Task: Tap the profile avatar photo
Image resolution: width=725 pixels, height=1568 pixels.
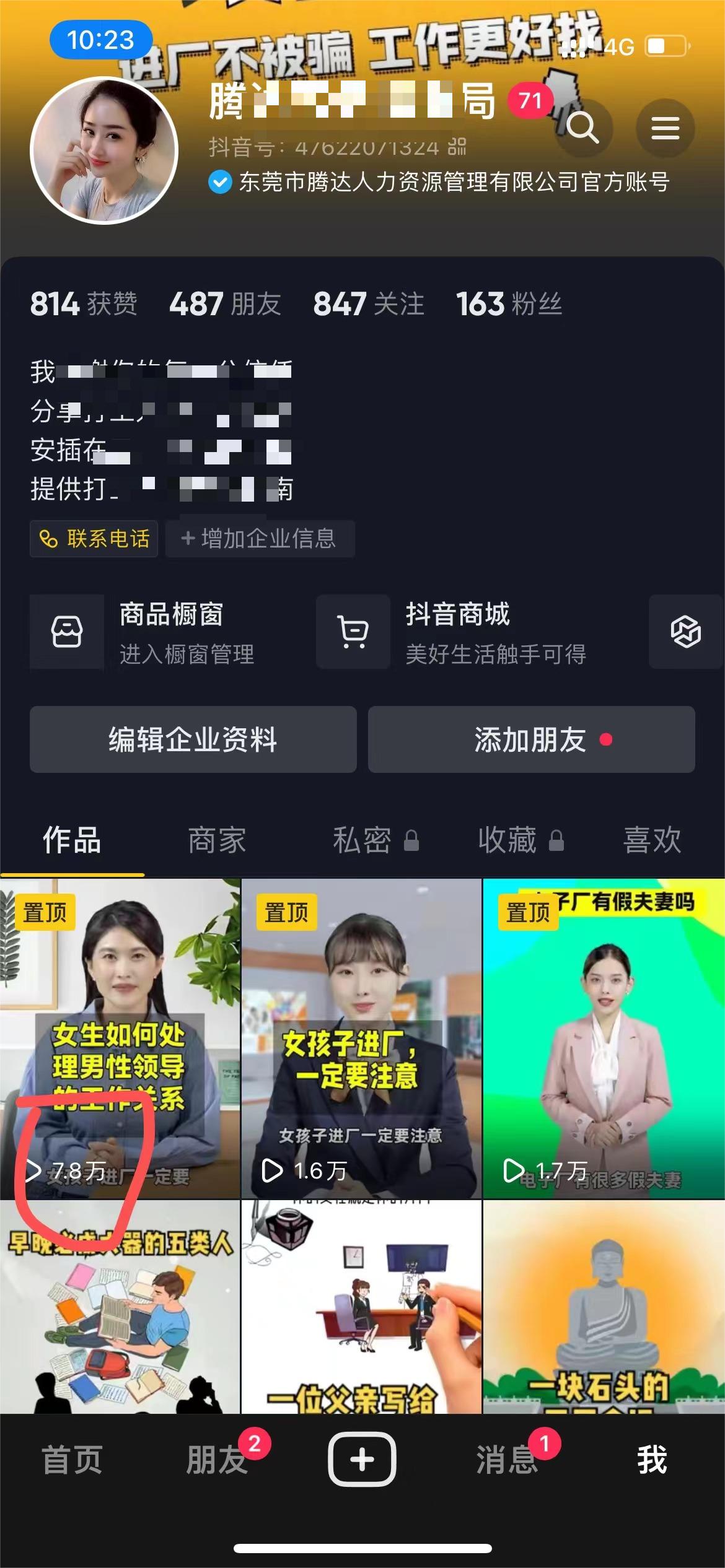Action: click(x=104, y=150)
